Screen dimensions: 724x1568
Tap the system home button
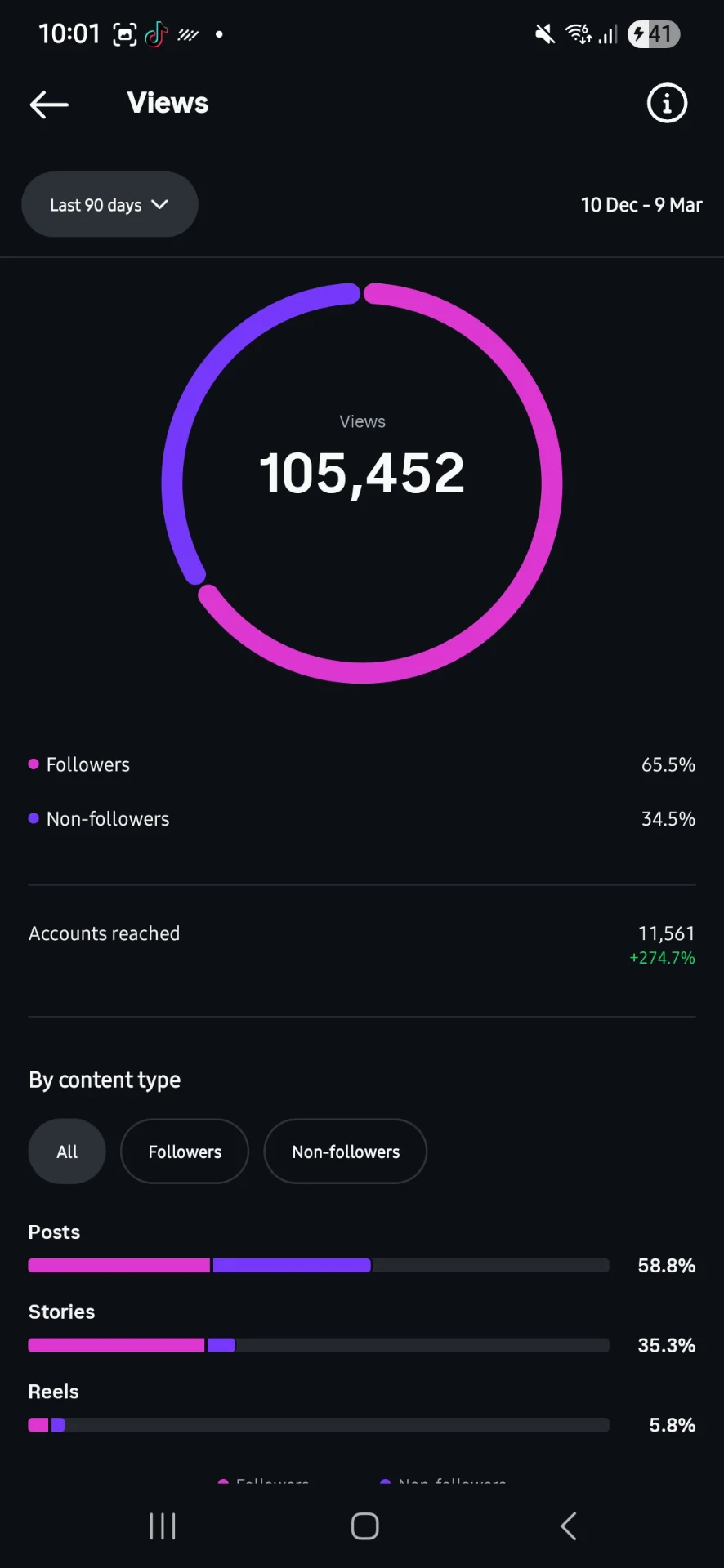click(364, 1526)
